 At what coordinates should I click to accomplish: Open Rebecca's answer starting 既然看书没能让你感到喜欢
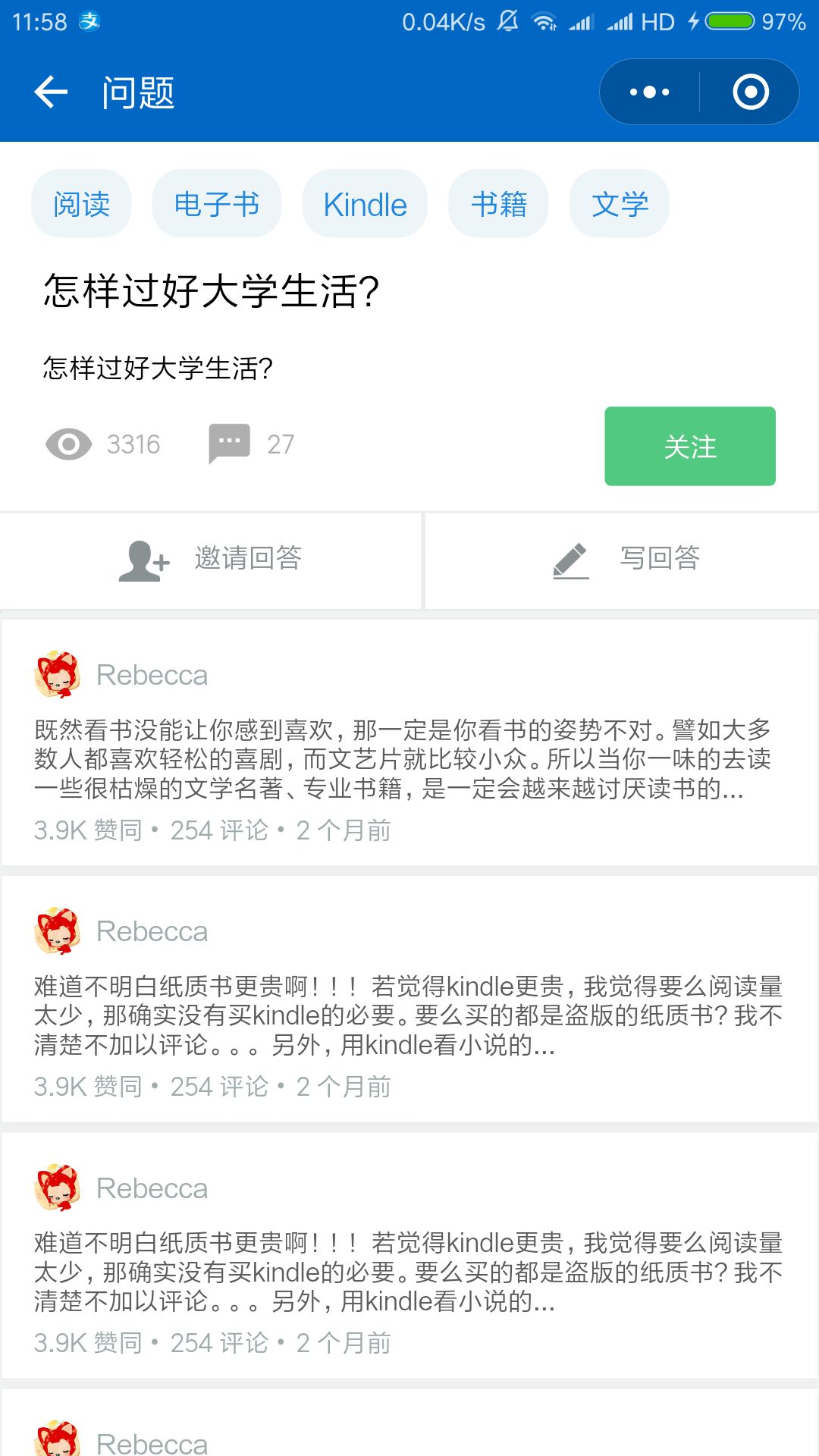click(x=402, y=759)
